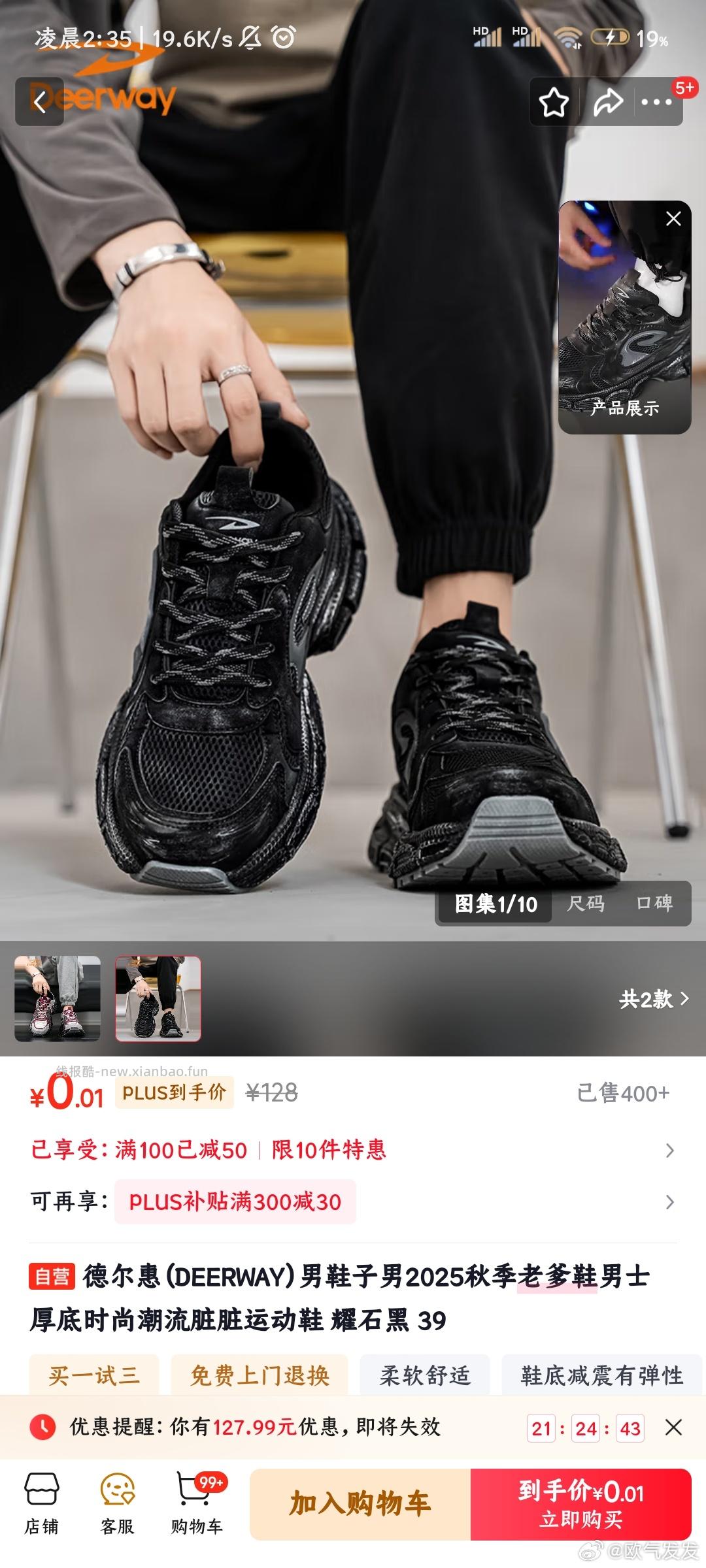
Task: Go back from the product page
Action: click(40, 102)
